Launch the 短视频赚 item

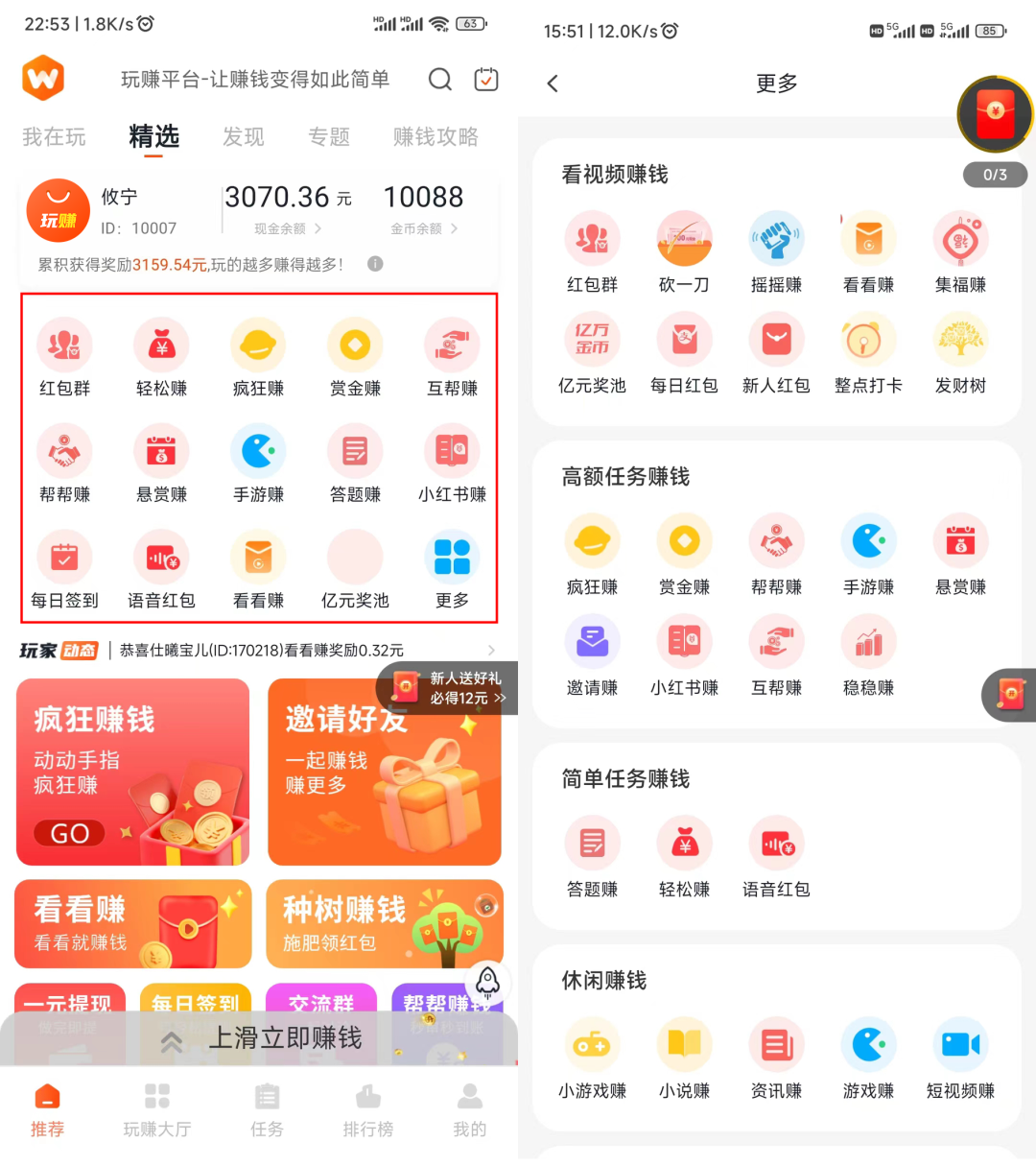click(x=960, y=1059)
